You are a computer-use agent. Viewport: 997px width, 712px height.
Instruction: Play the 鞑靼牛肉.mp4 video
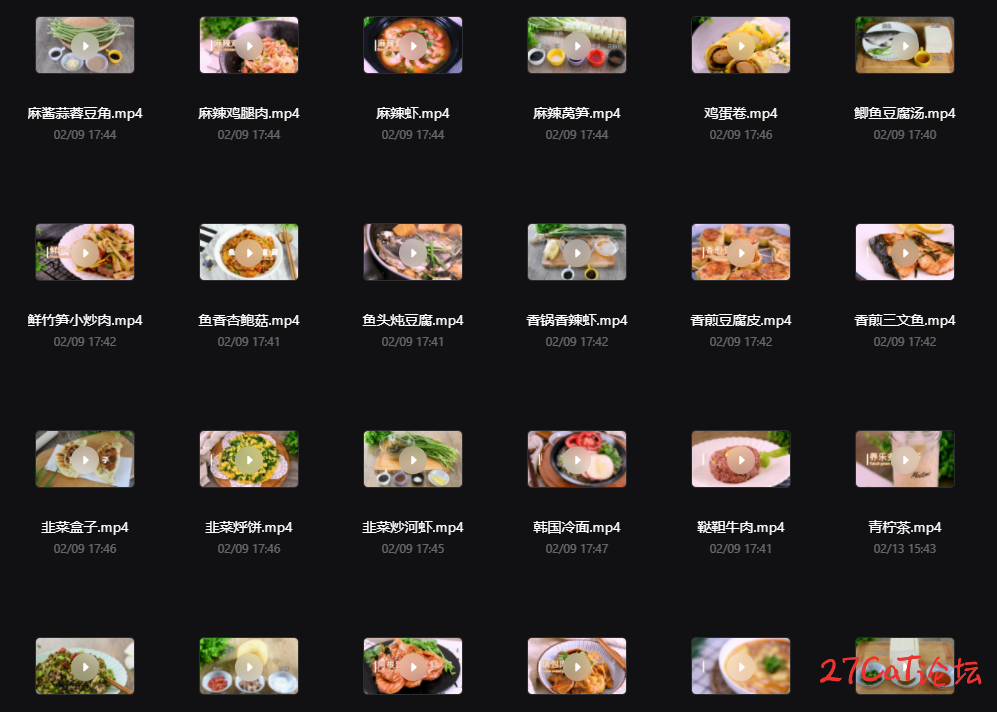741,459
